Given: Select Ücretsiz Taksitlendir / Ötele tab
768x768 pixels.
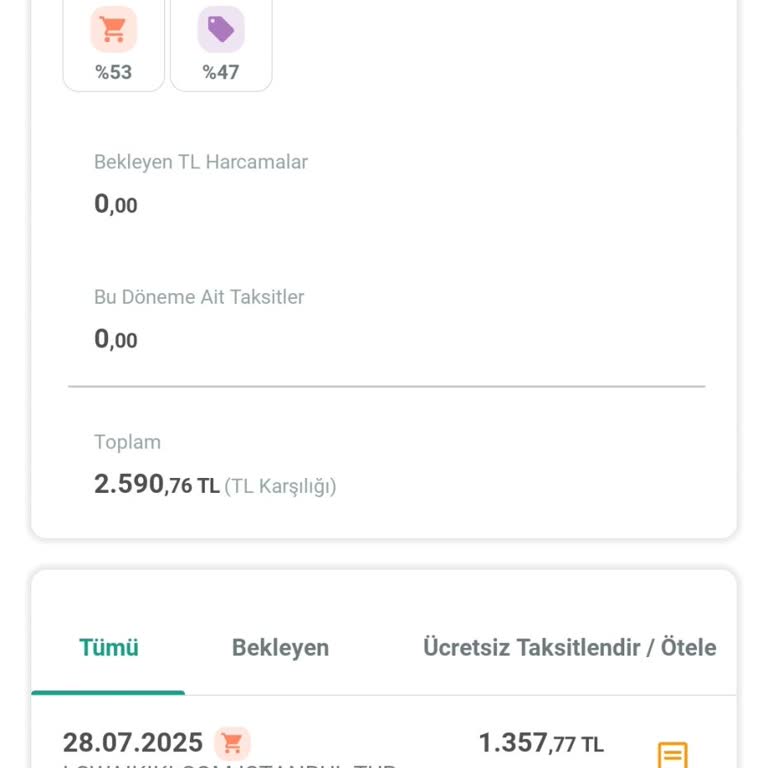Looking at the screenshot, I should point(569,647).
